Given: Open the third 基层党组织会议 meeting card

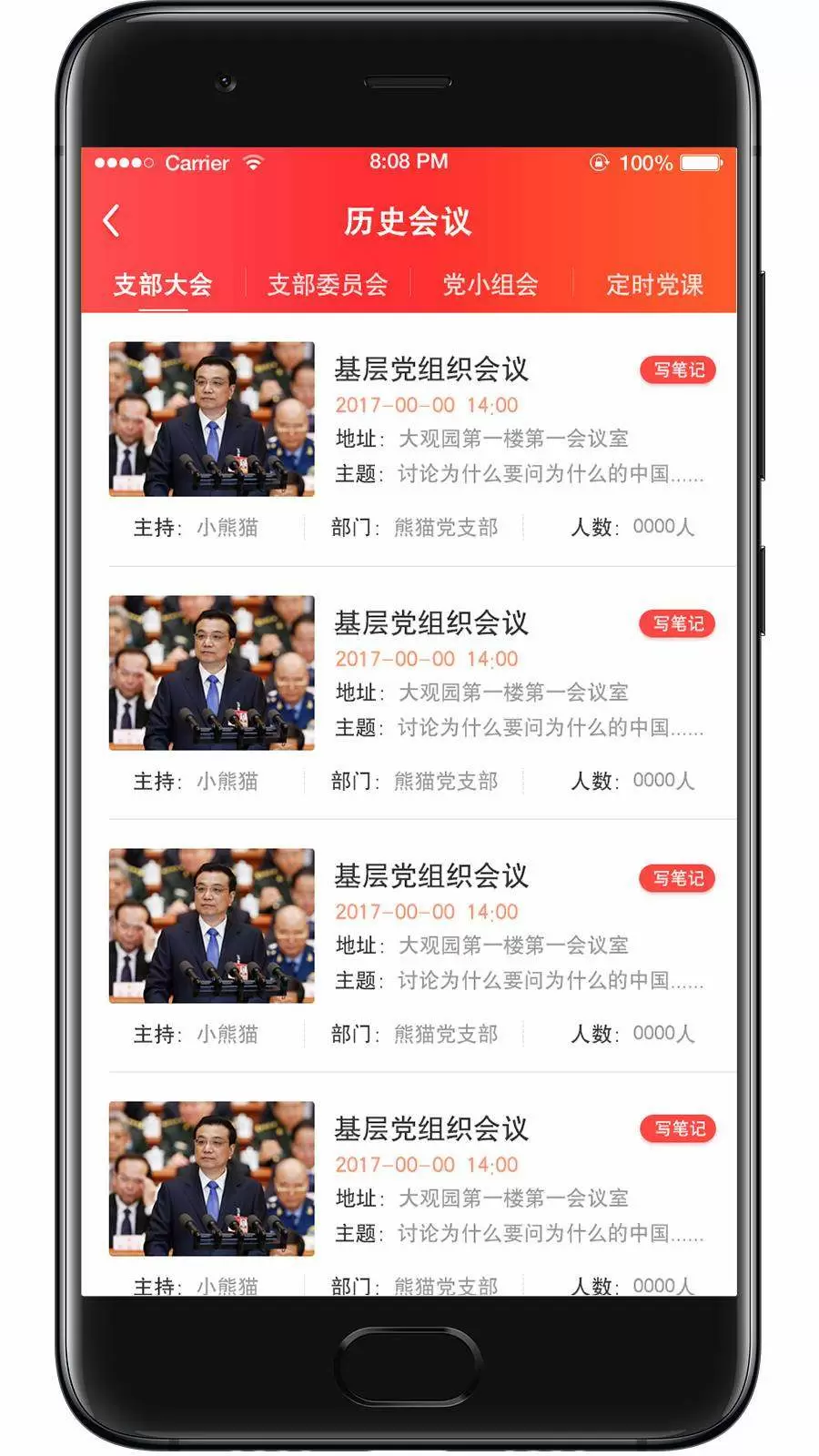Looking at the screenshot, I should [430, 876].
